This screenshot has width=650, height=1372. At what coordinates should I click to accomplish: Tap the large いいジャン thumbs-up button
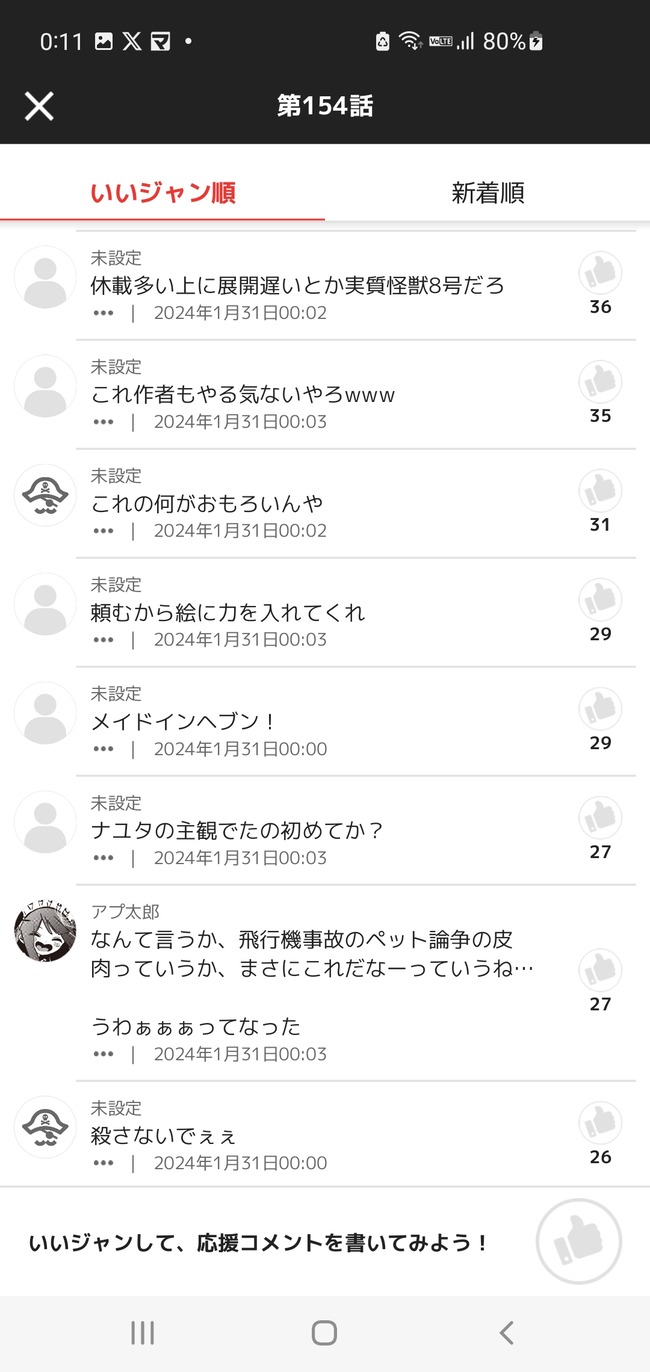578,1242
